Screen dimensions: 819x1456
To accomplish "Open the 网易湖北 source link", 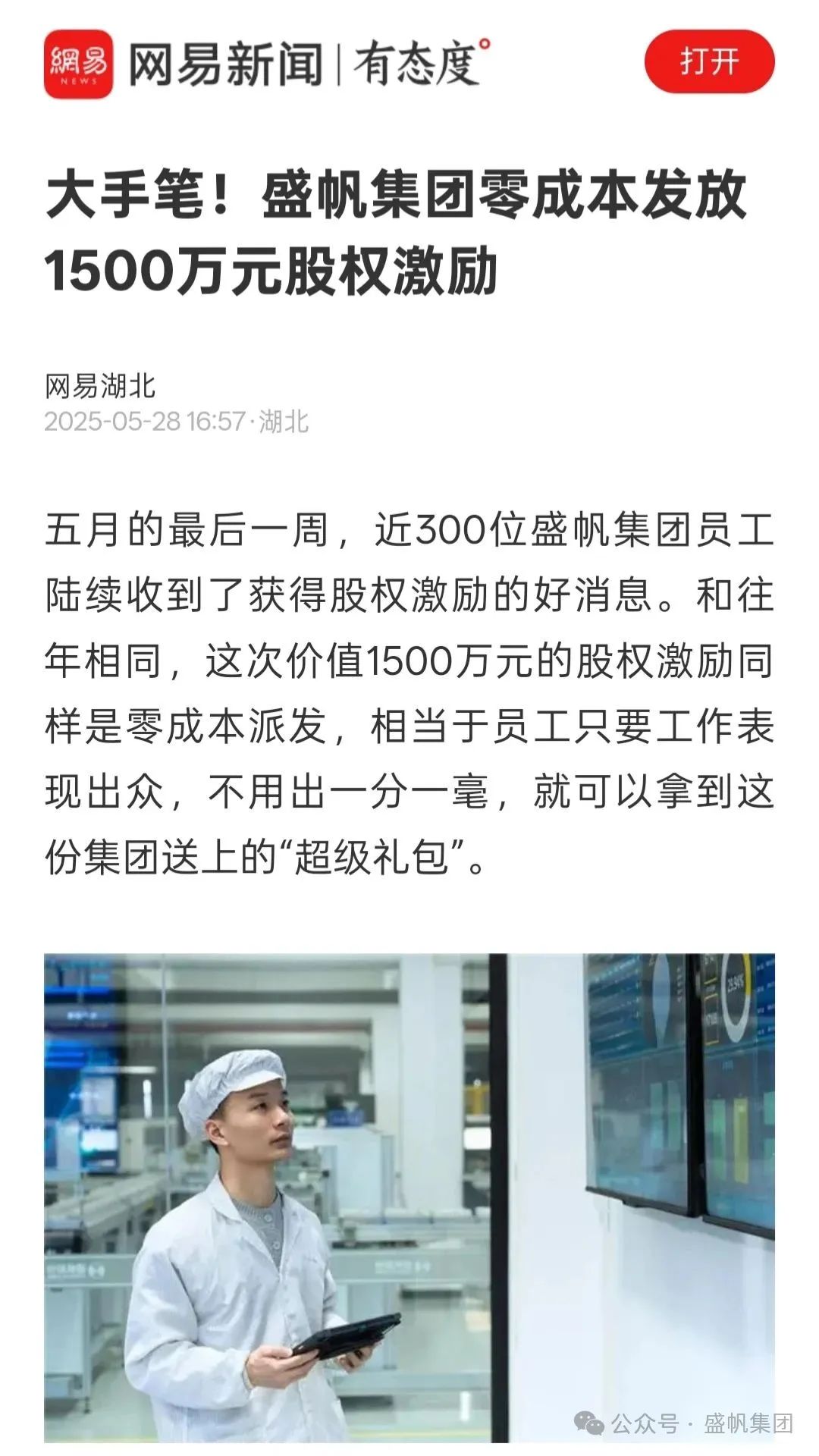I will pos(100,386).
